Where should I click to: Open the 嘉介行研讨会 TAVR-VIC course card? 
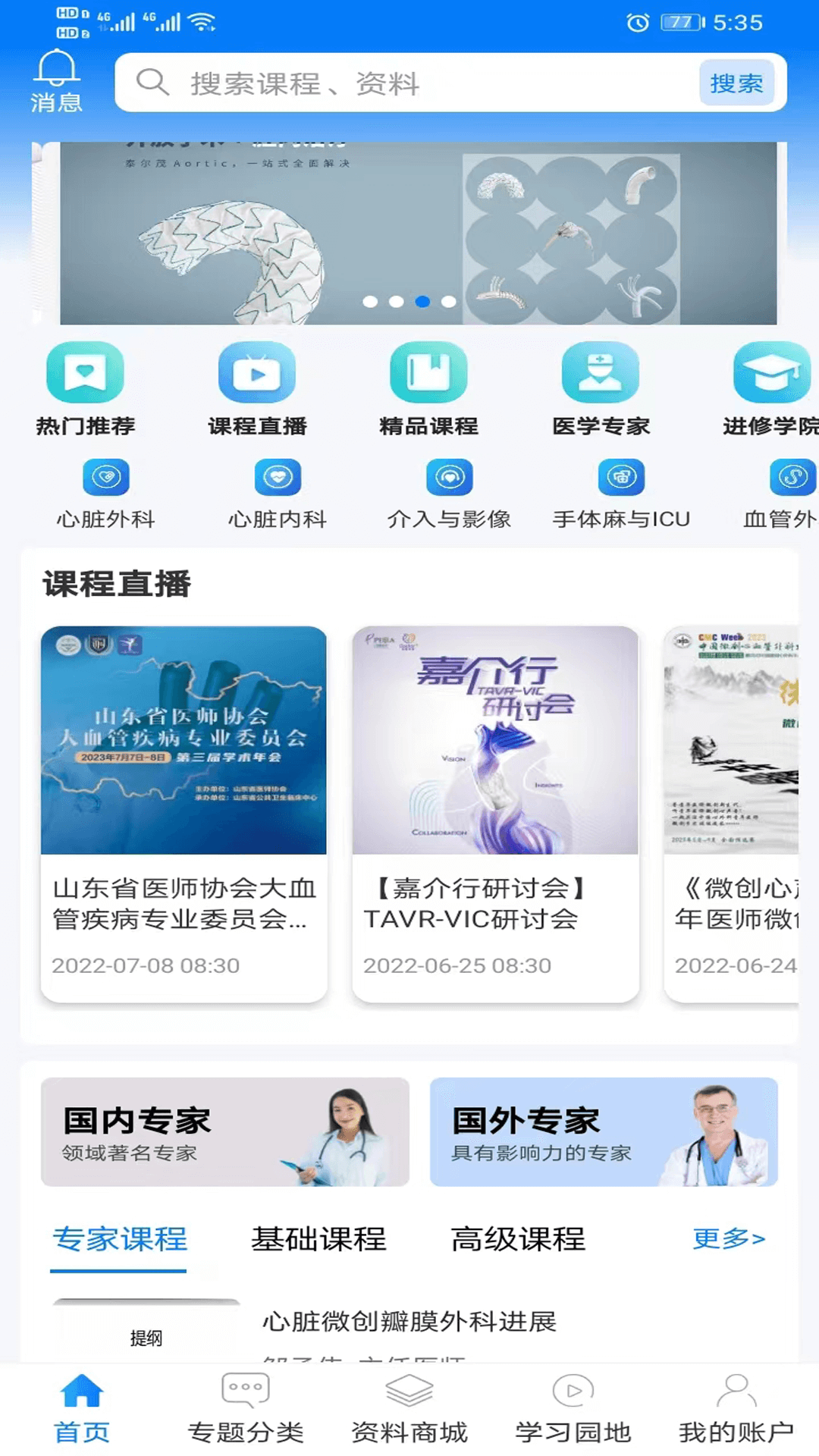(495, 813)
